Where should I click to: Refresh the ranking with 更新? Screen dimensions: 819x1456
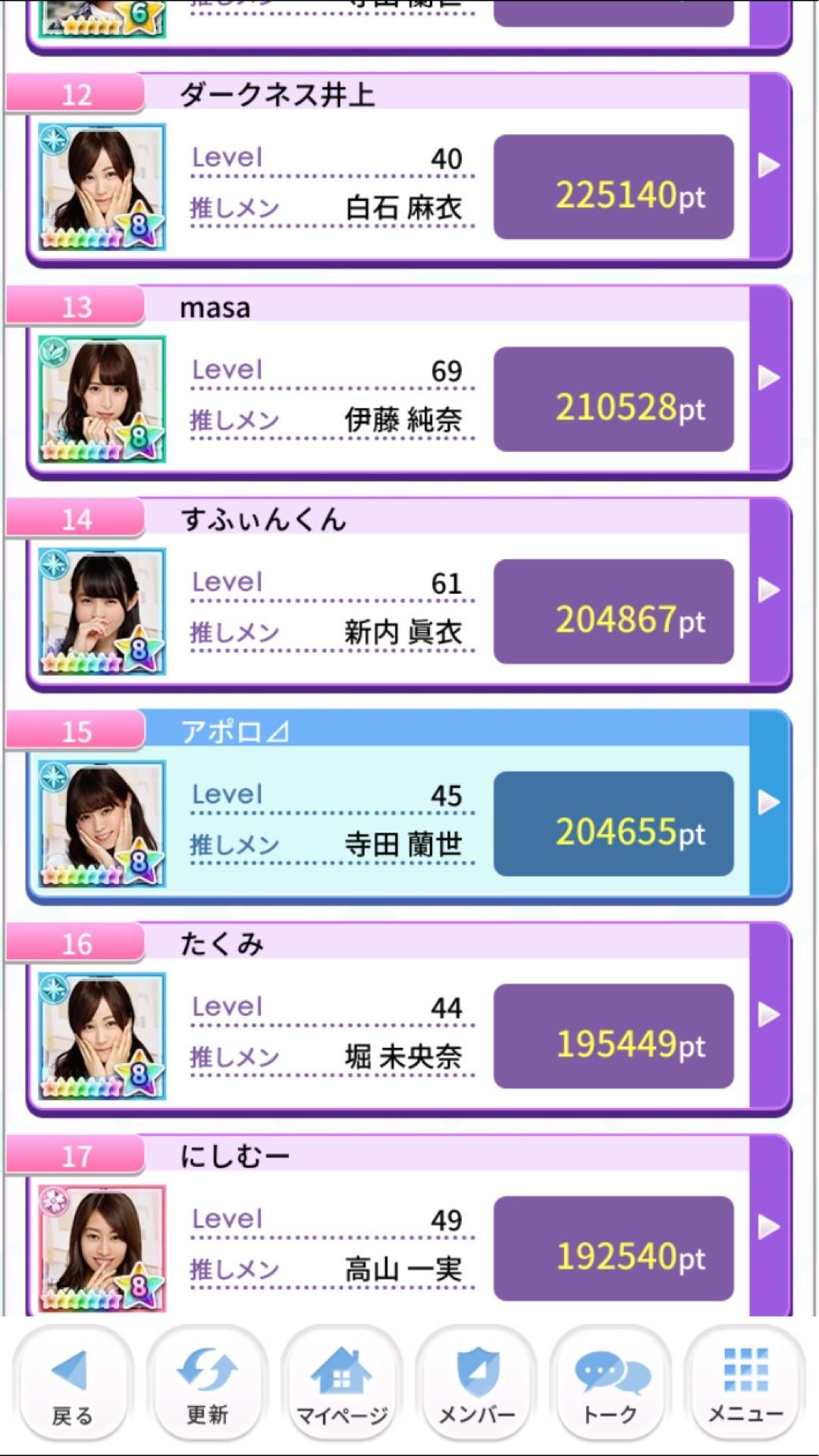pos(207,1385)
